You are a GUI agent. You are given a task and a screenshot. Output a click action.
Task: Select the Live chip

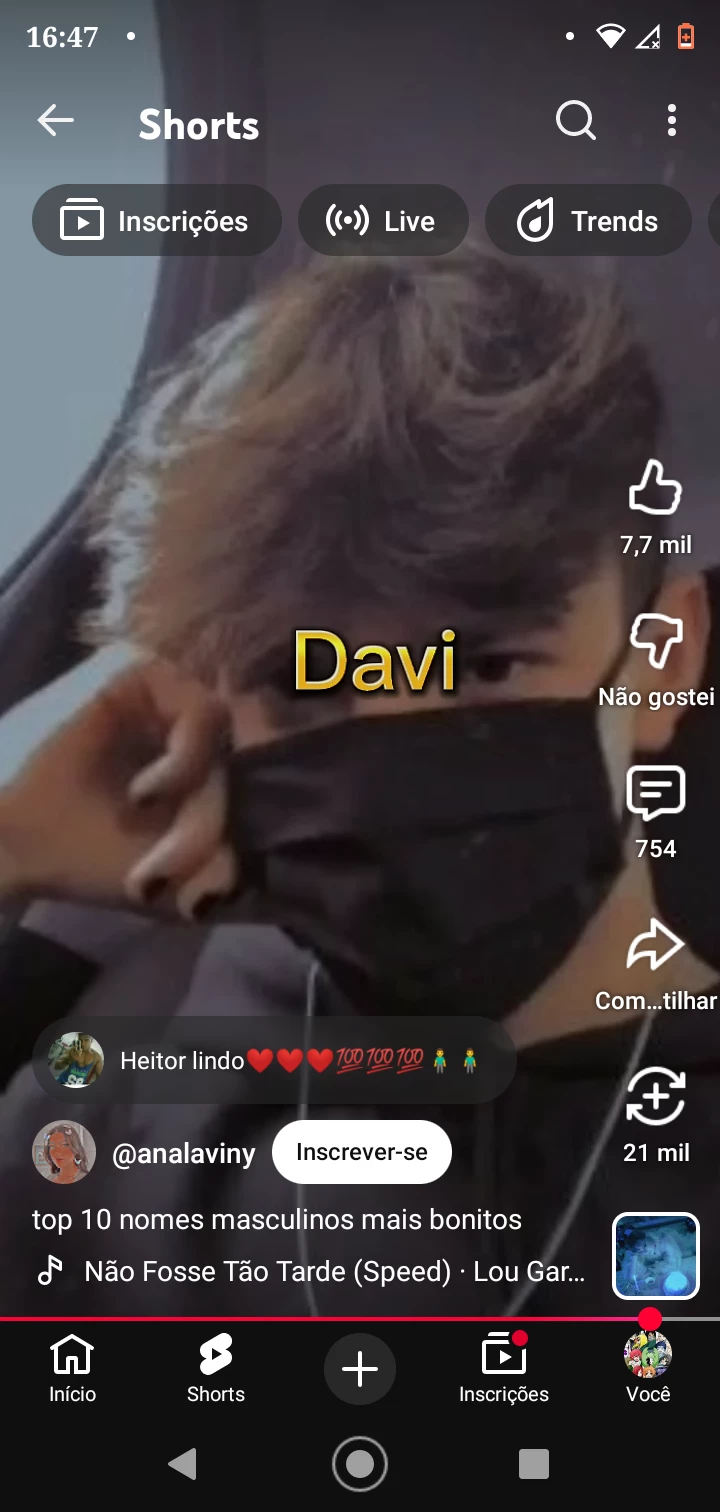tap(383, 221)
